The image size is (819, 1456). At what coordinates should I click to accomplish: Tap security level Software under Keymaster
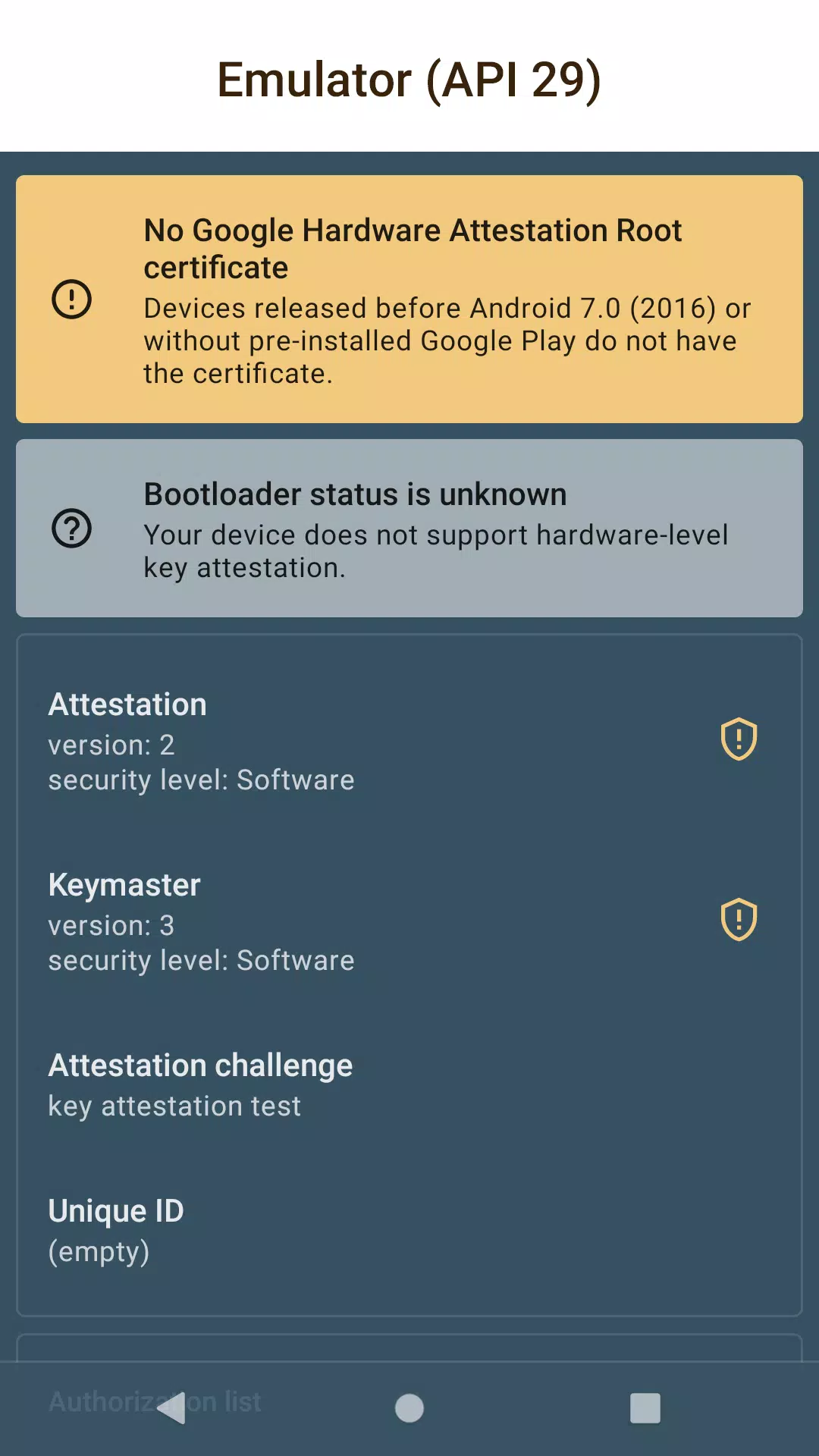tap(201, 960)
